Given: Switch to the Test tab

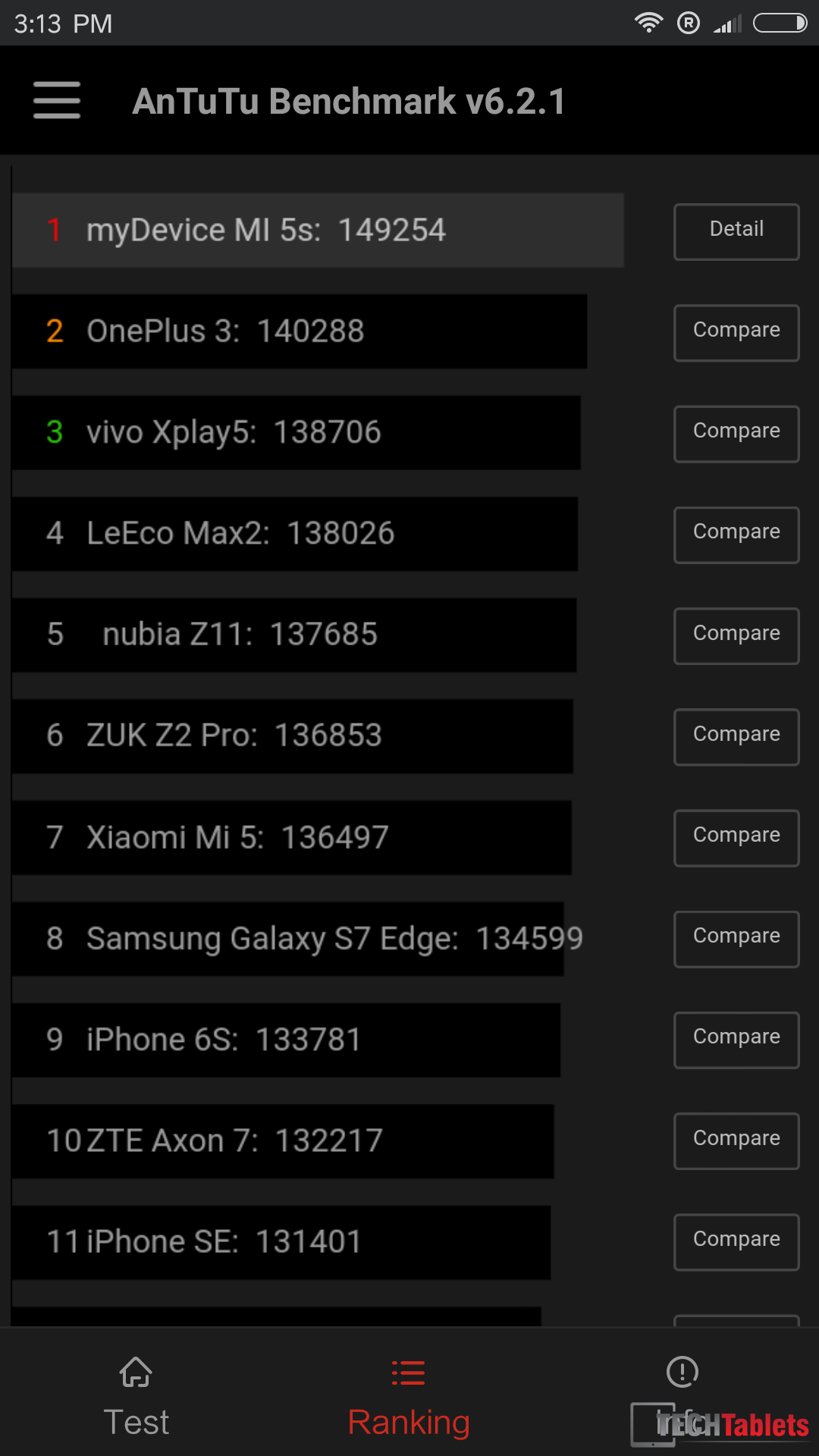Looking at the screenshot, I should click(x=136, y=1397).
